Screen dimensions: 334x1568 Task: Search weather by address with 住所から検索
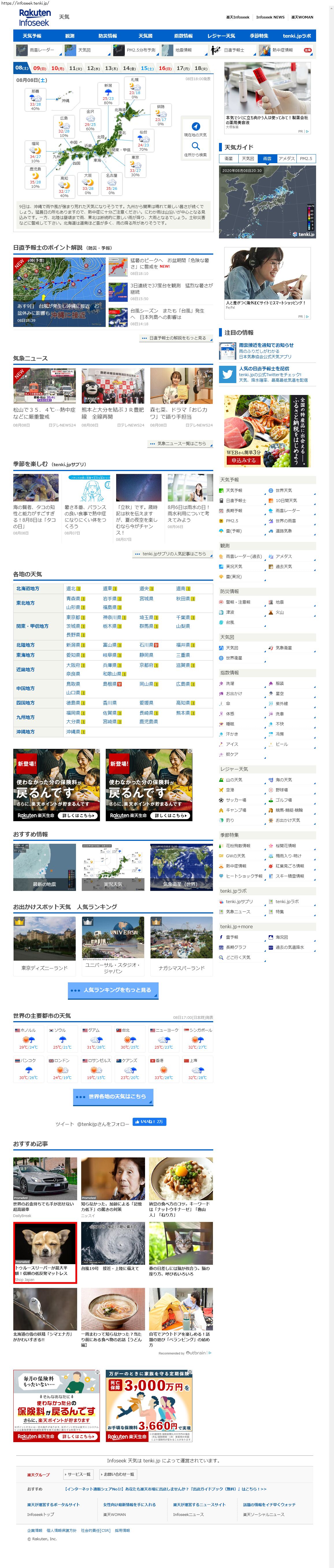click(x=195, y=149)
